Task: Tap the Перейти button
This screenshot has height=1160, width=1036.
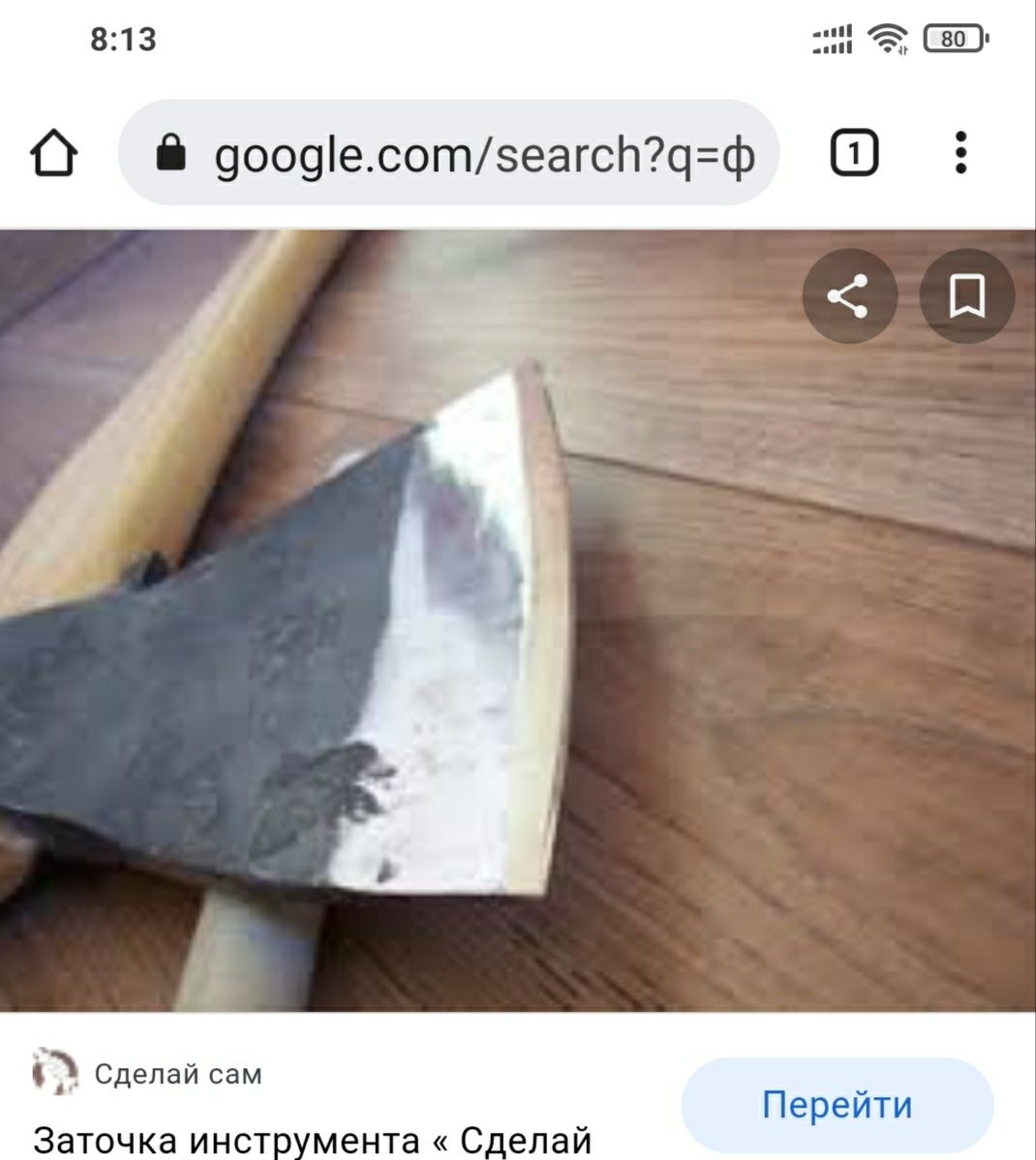Action: coord(837,1105)
